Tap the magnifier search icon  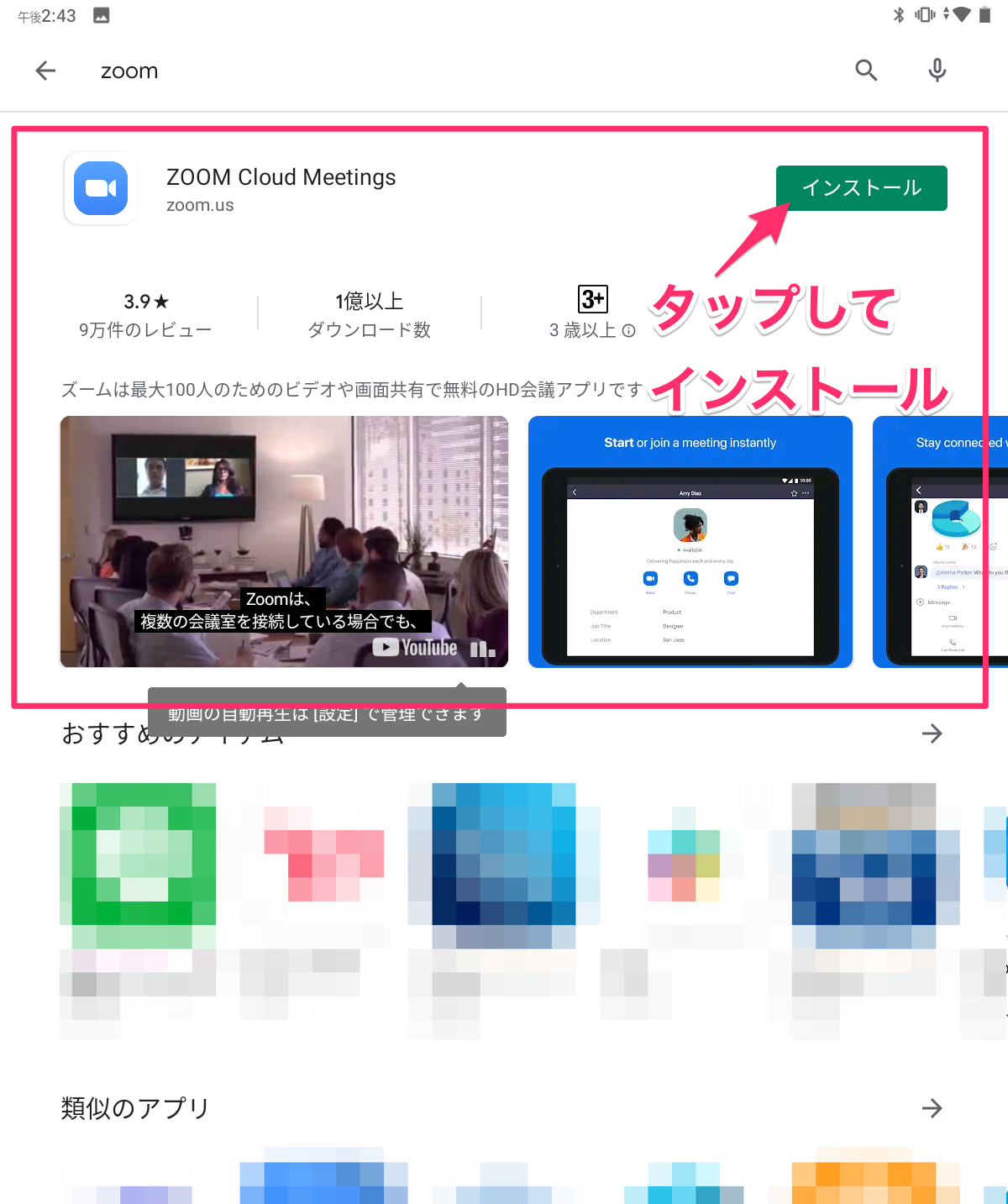(866, 71)
